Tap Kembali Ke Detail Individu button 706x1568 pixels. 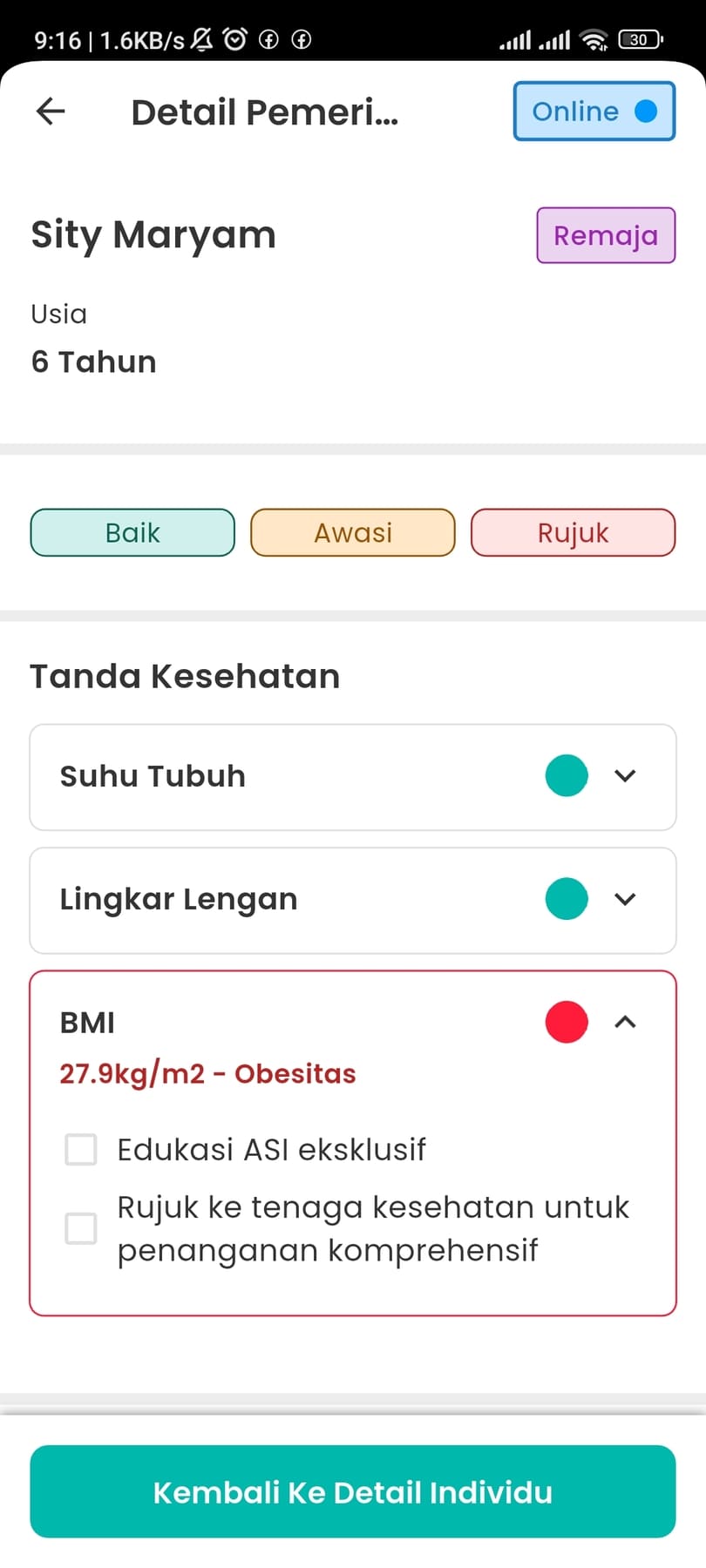(352, 1491)
